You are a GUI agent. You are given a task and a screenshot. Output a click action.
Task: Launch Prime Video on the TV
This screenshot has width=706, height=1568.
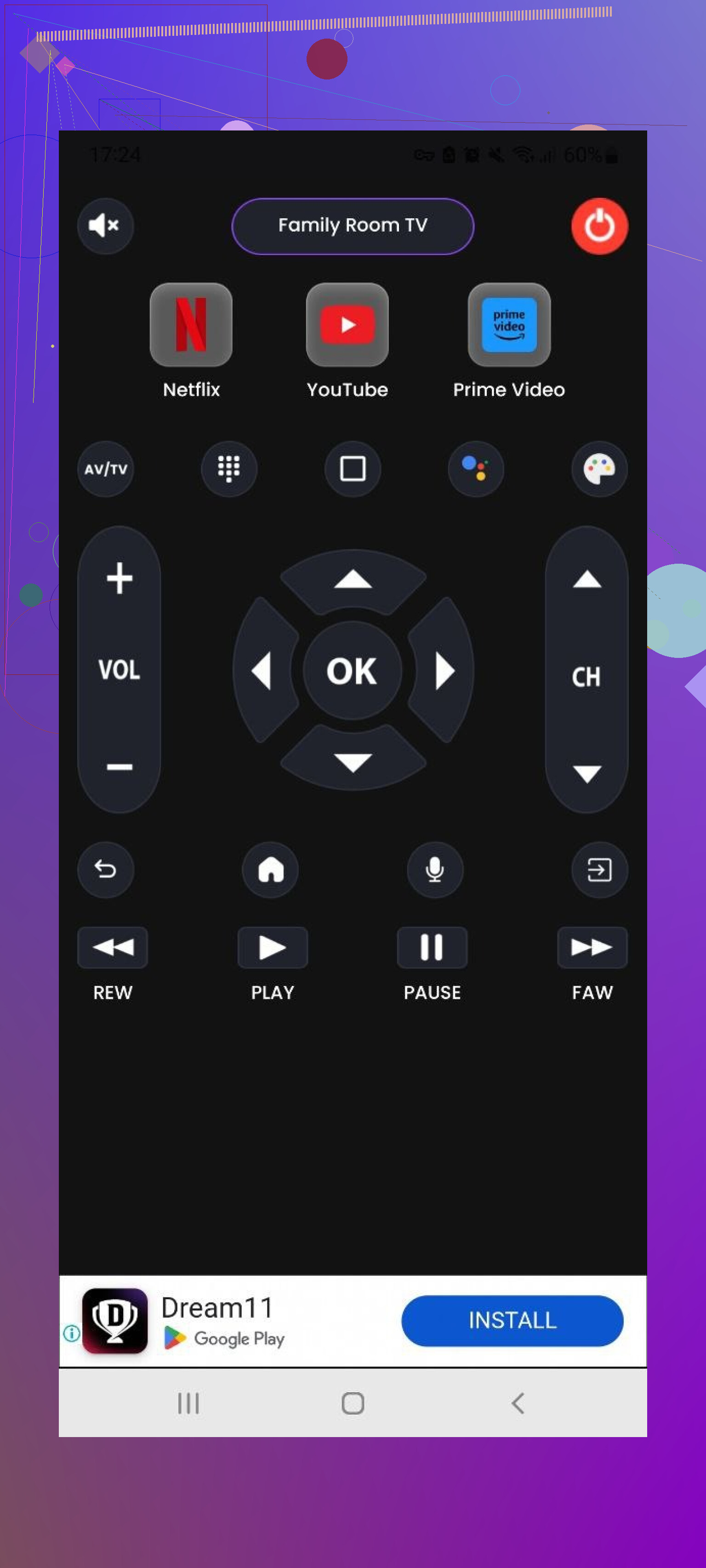point(509,325)
